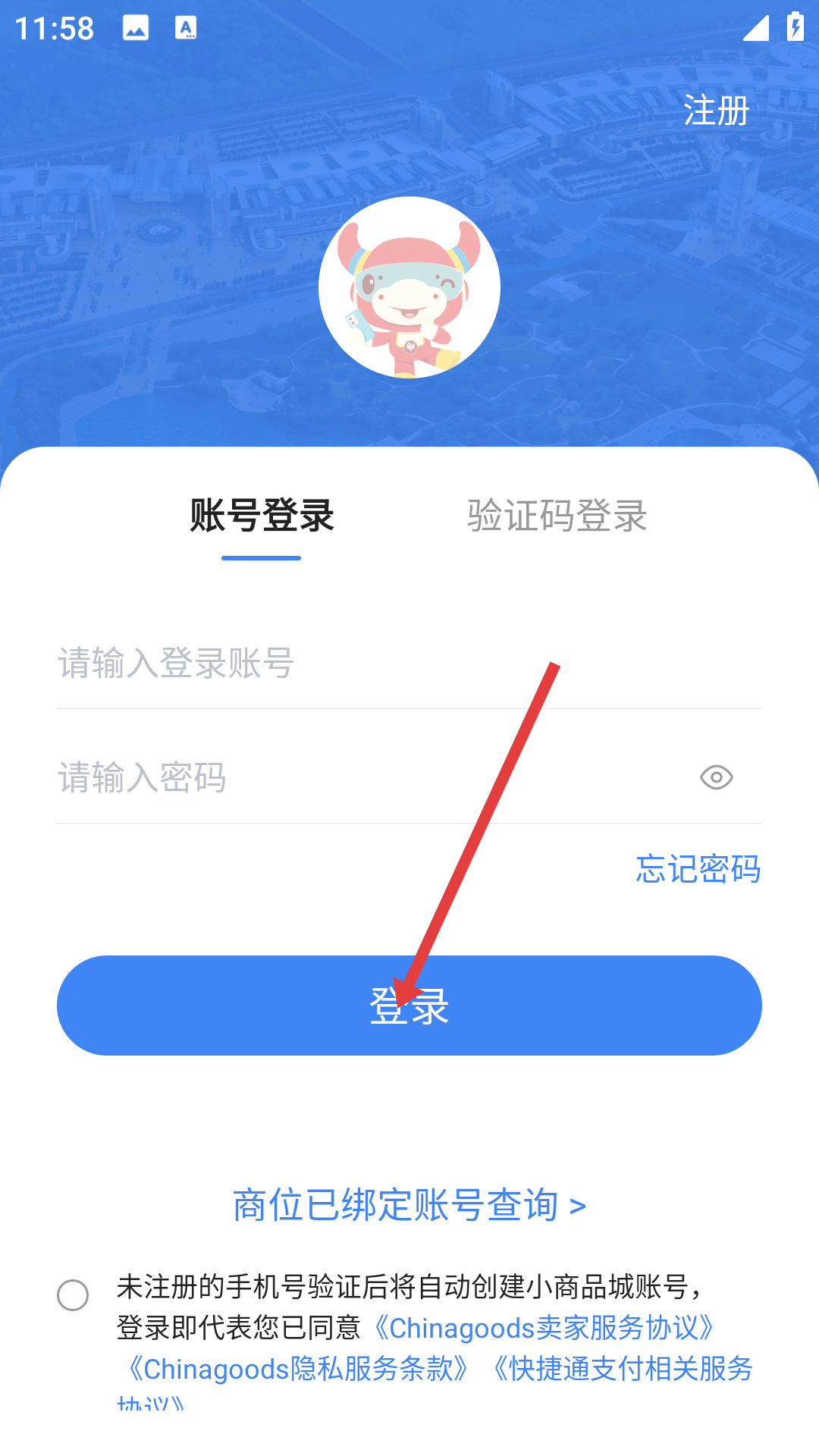Switch to the 账号登录 tab
This screenshot has width=819, height=1456.
pyautogui.click(x=262, y=516)
